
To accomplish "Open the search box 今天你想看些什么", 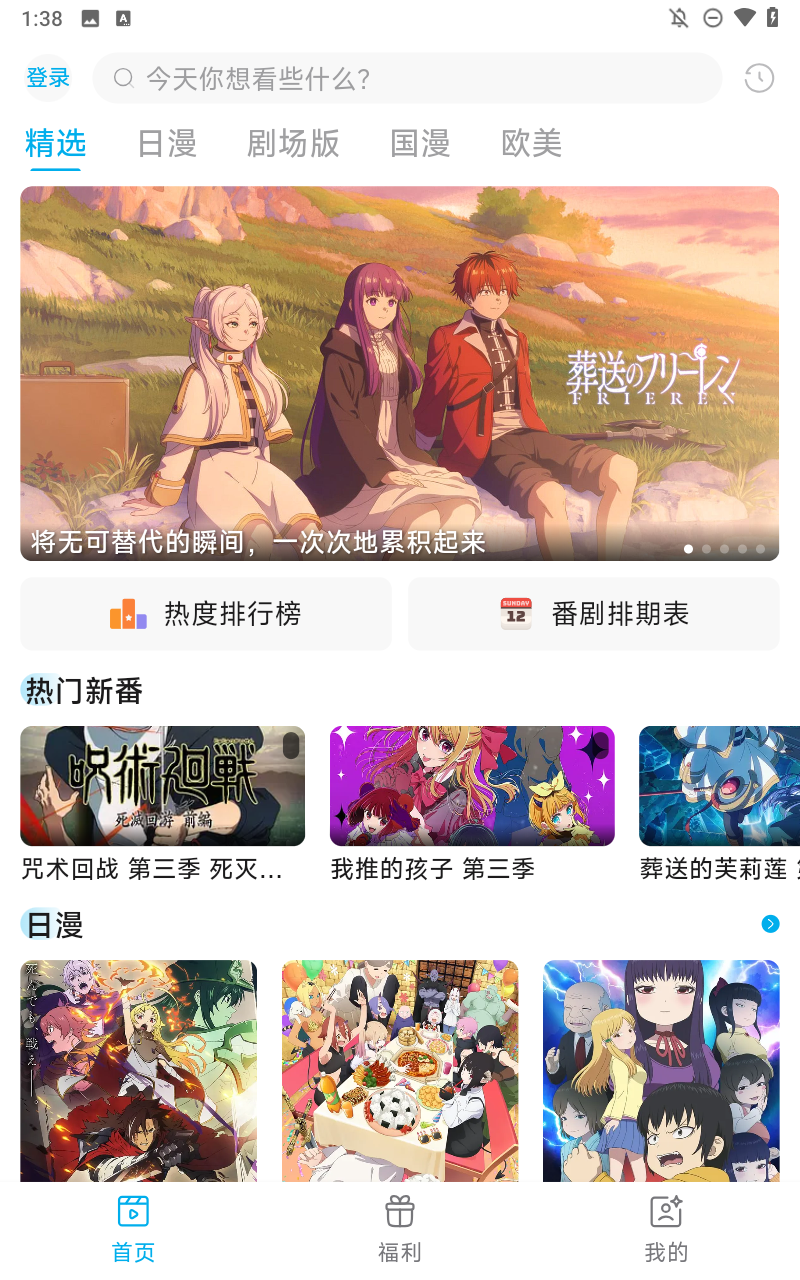I will [407, 78].
